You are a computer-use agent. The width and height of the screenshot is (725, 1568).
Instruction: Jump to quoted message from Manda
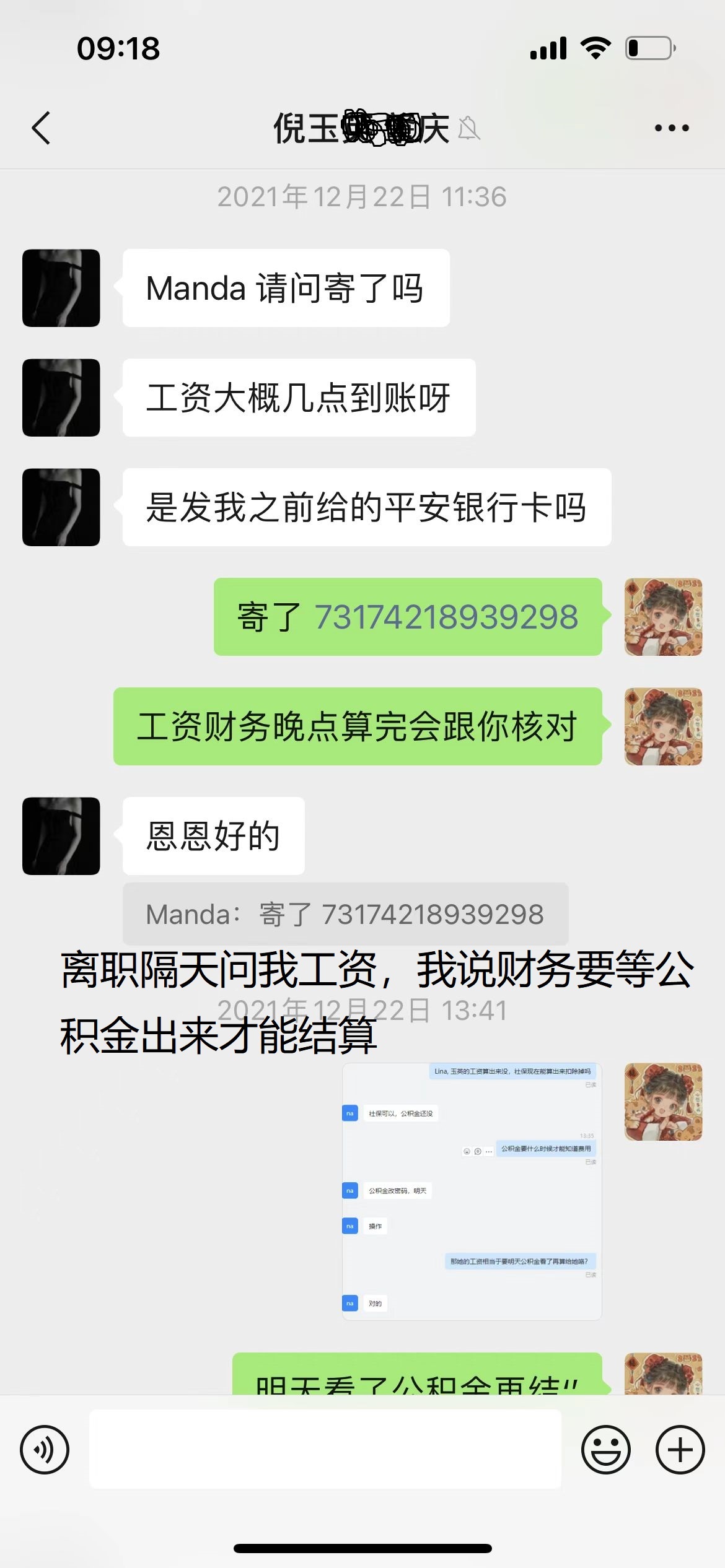pyautogui.click(x=345, y=914)
